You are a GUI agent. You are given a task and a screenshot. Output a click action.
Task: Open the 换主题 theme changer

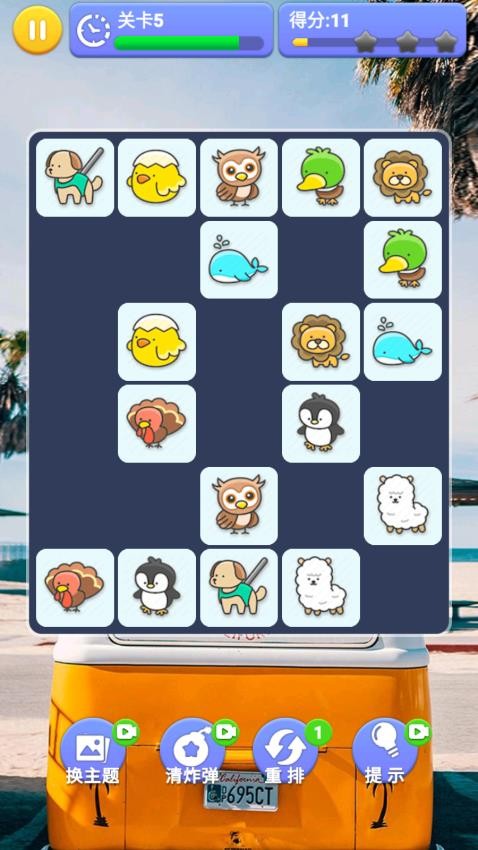[x=93, y=752]
